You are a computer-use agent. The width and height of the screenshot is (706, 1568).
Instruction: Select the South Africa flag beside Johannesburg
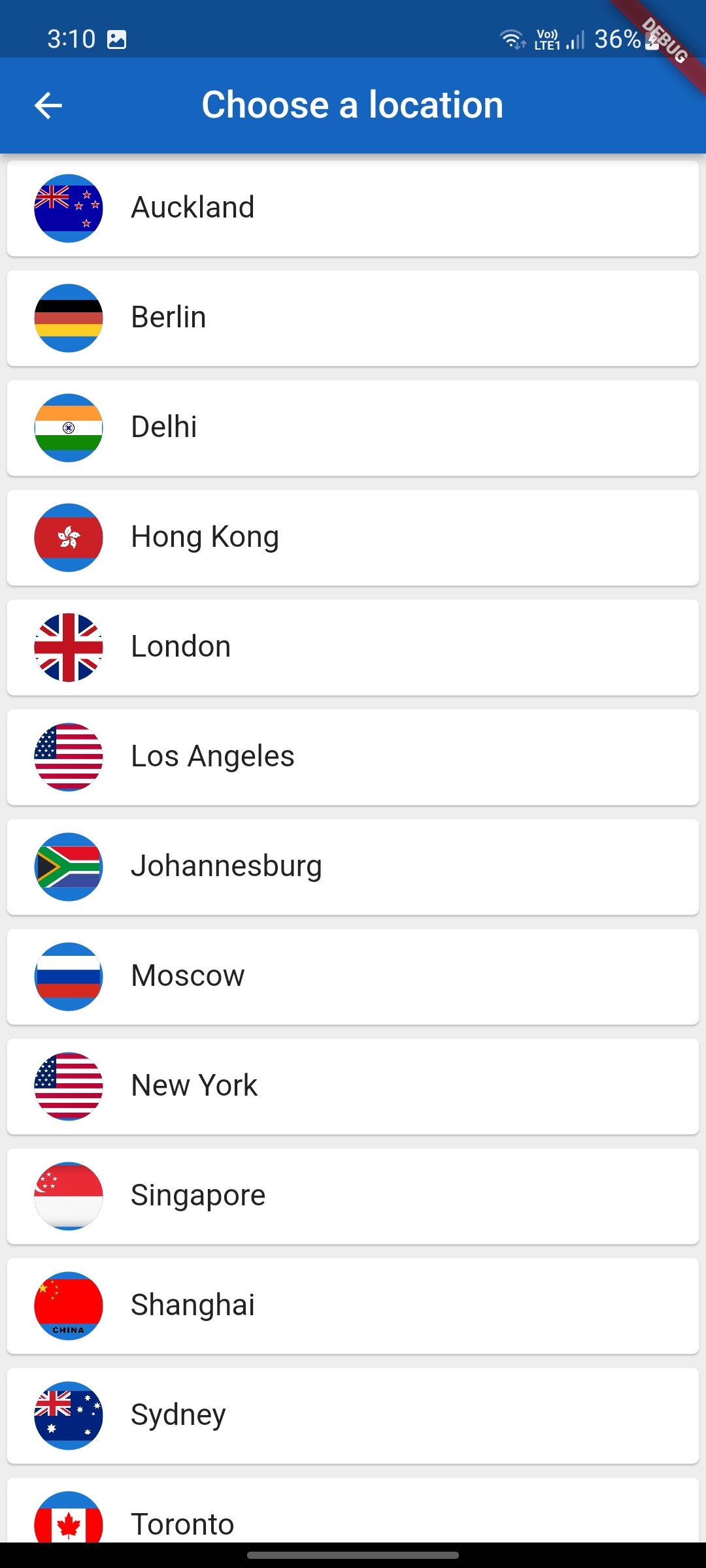click(x=68, y=866)
